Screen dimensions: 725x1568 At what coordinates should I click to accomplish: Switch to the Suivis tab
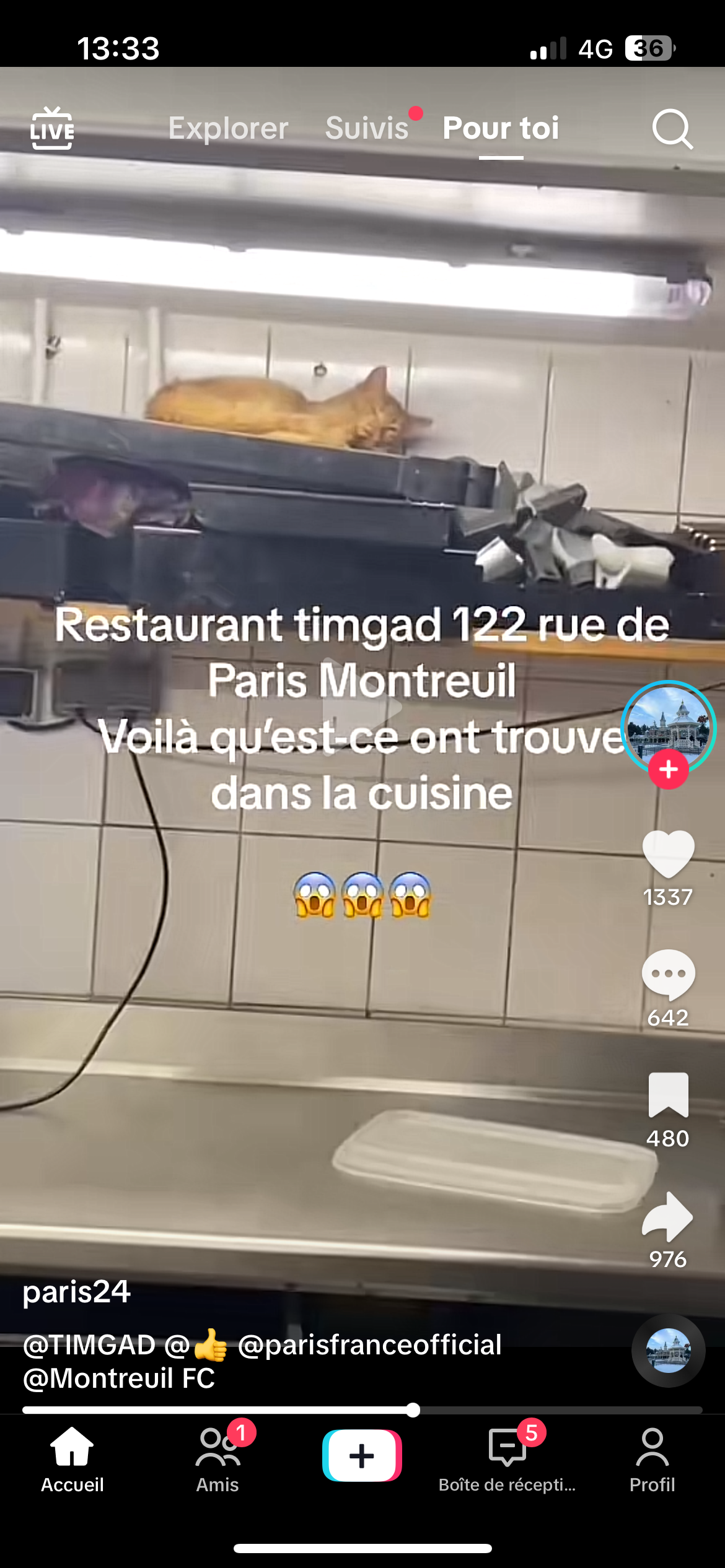click(367, 128)
